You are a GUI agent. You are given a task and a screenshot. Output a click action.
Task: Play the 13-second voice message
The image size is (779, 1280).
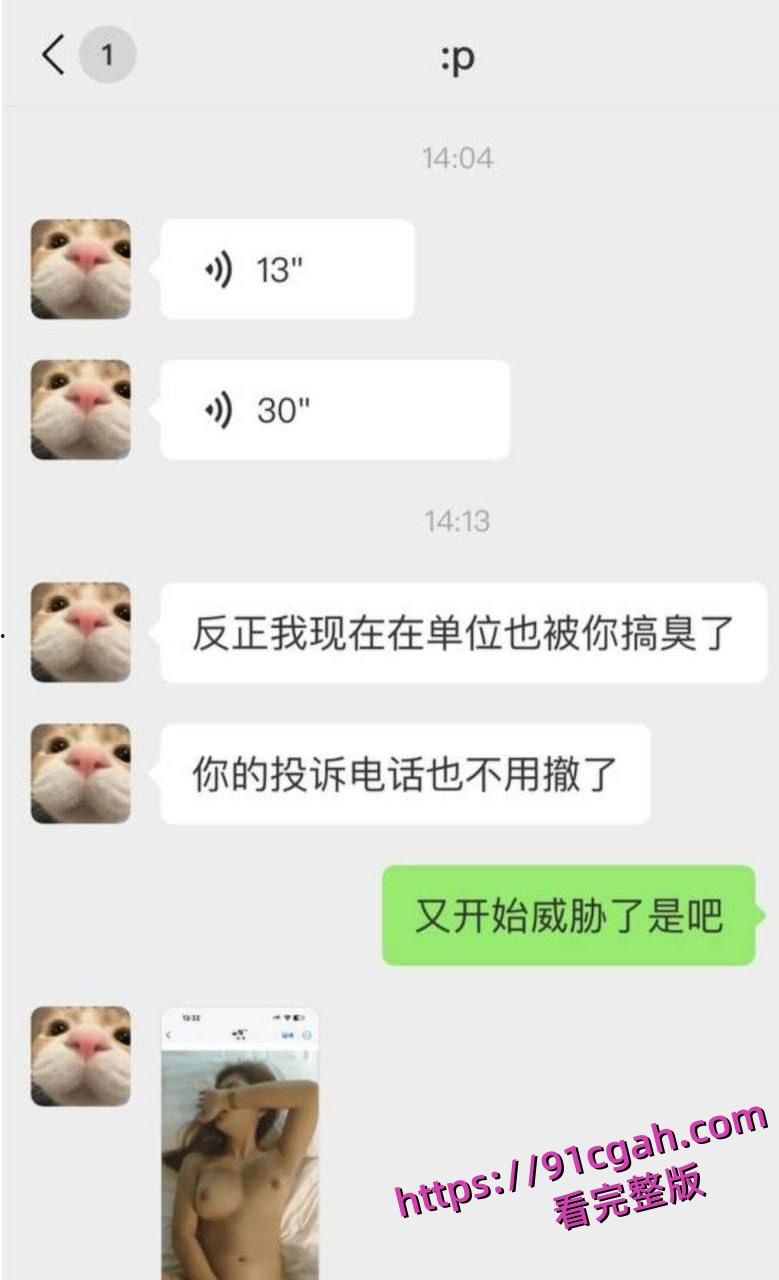286,268
